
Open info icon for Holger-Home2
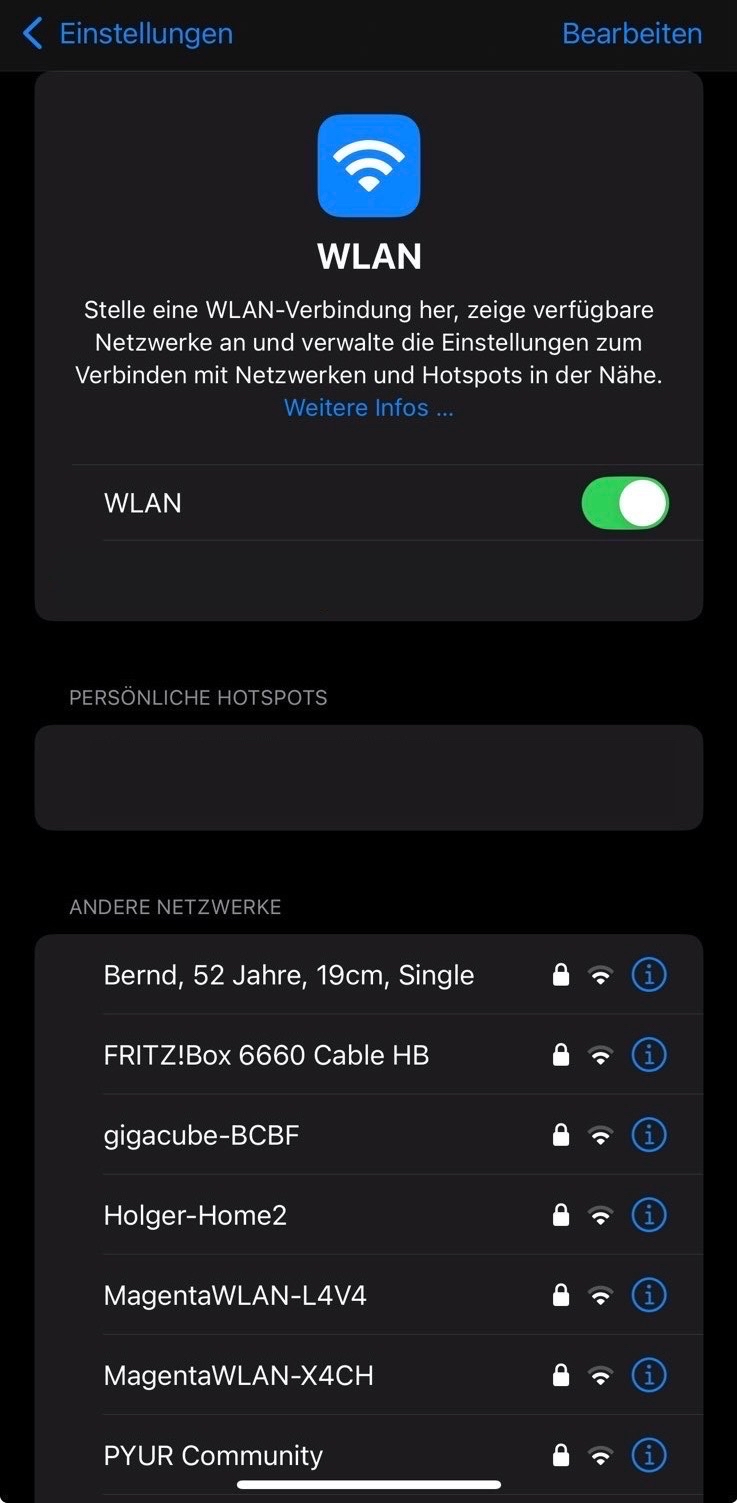649,1215
